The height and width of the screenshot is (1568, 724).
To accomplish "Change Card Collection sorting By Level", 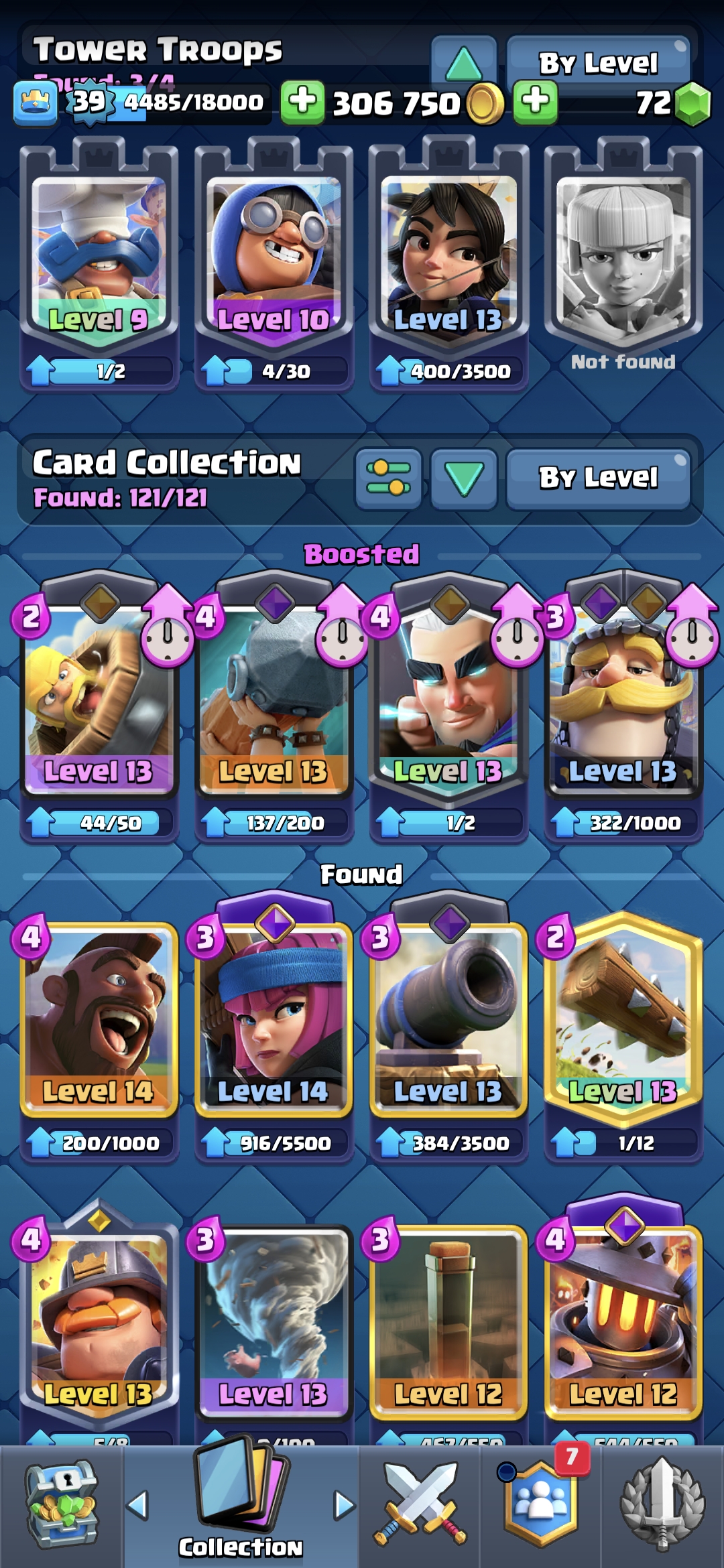I will (598, 478).
